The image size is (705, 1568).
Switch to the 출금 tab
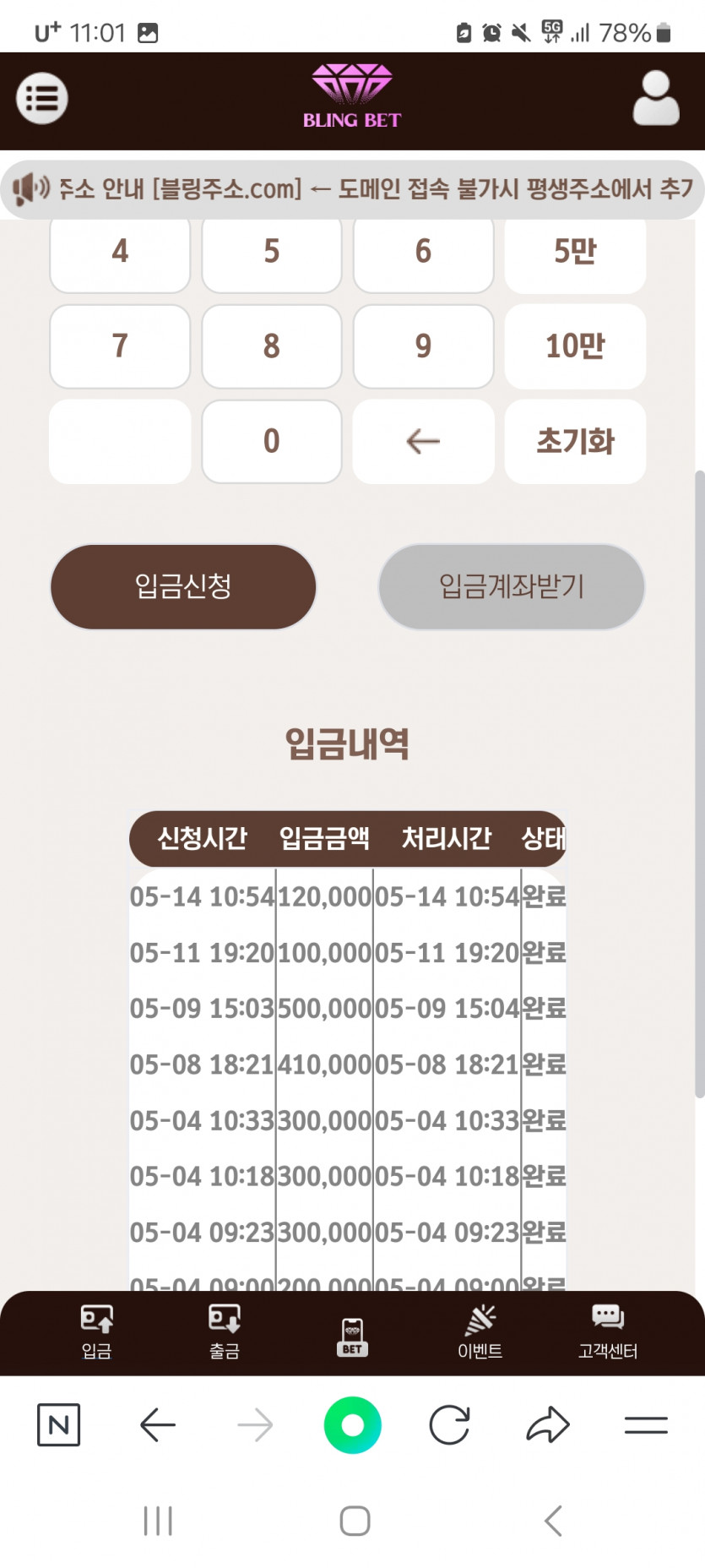[x=225, y=1332]
